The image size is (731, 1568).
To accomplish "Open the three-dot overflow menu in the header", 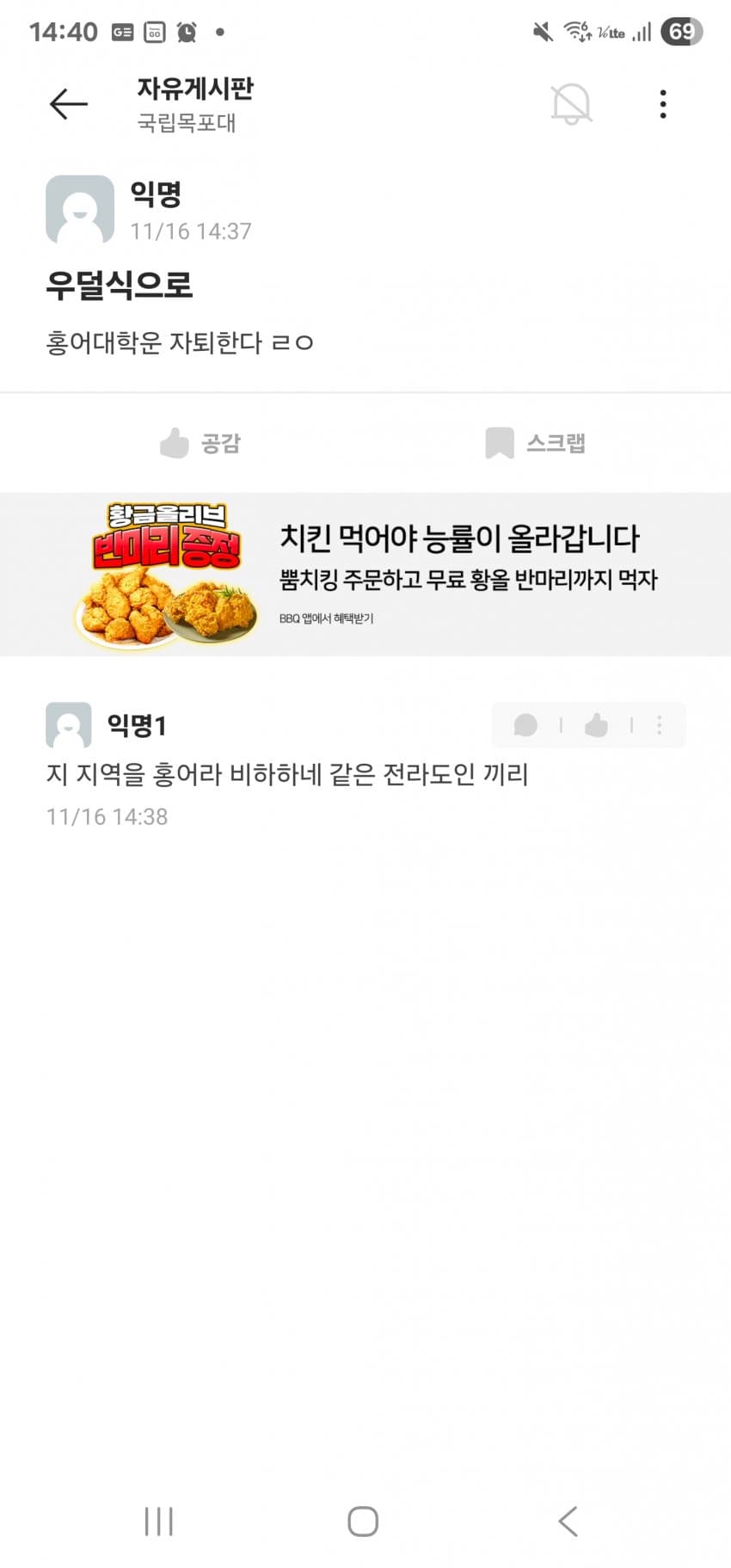I will point(662,104).
